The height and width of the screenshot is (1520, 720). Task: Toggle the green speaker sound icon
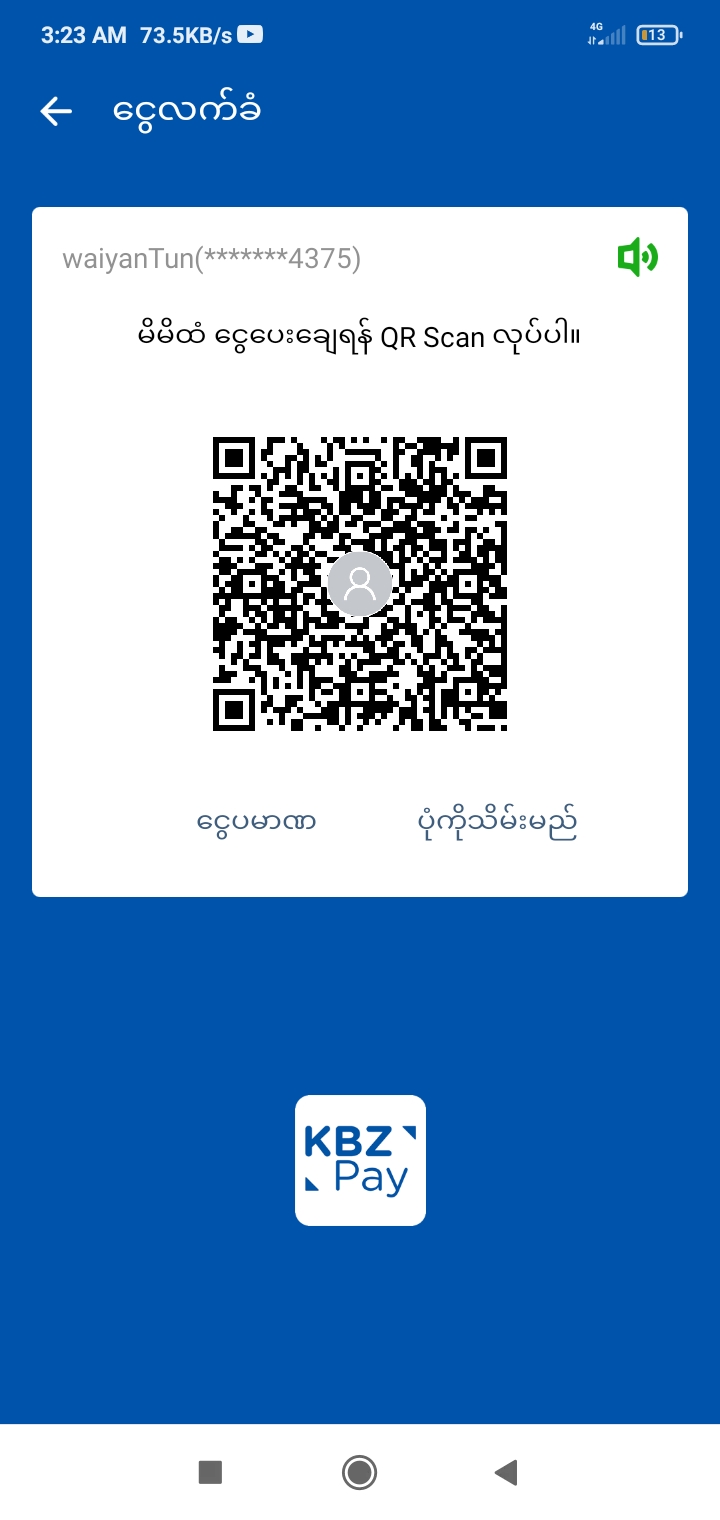point(637,258)
